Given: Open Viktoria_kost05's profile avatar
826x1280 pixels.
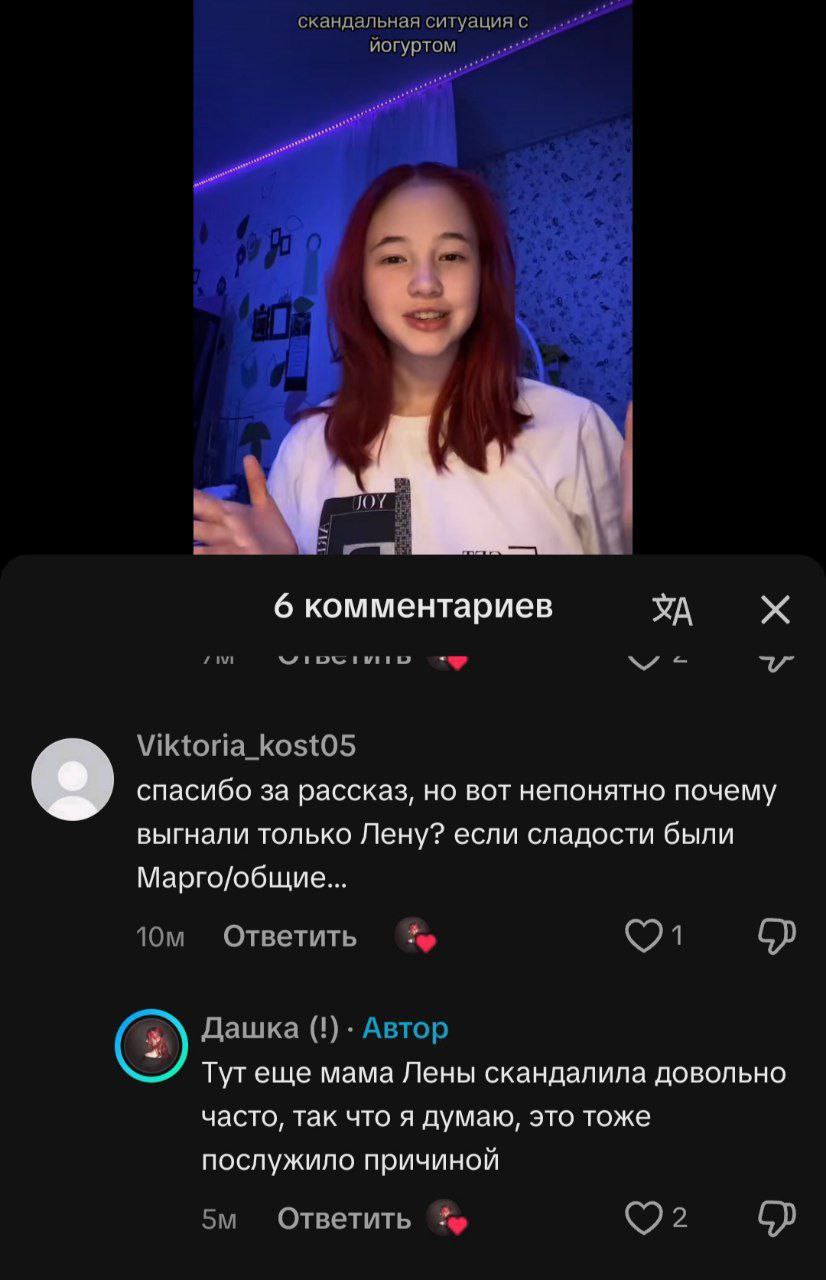Looking at the screenshot, I should (73, 779).
